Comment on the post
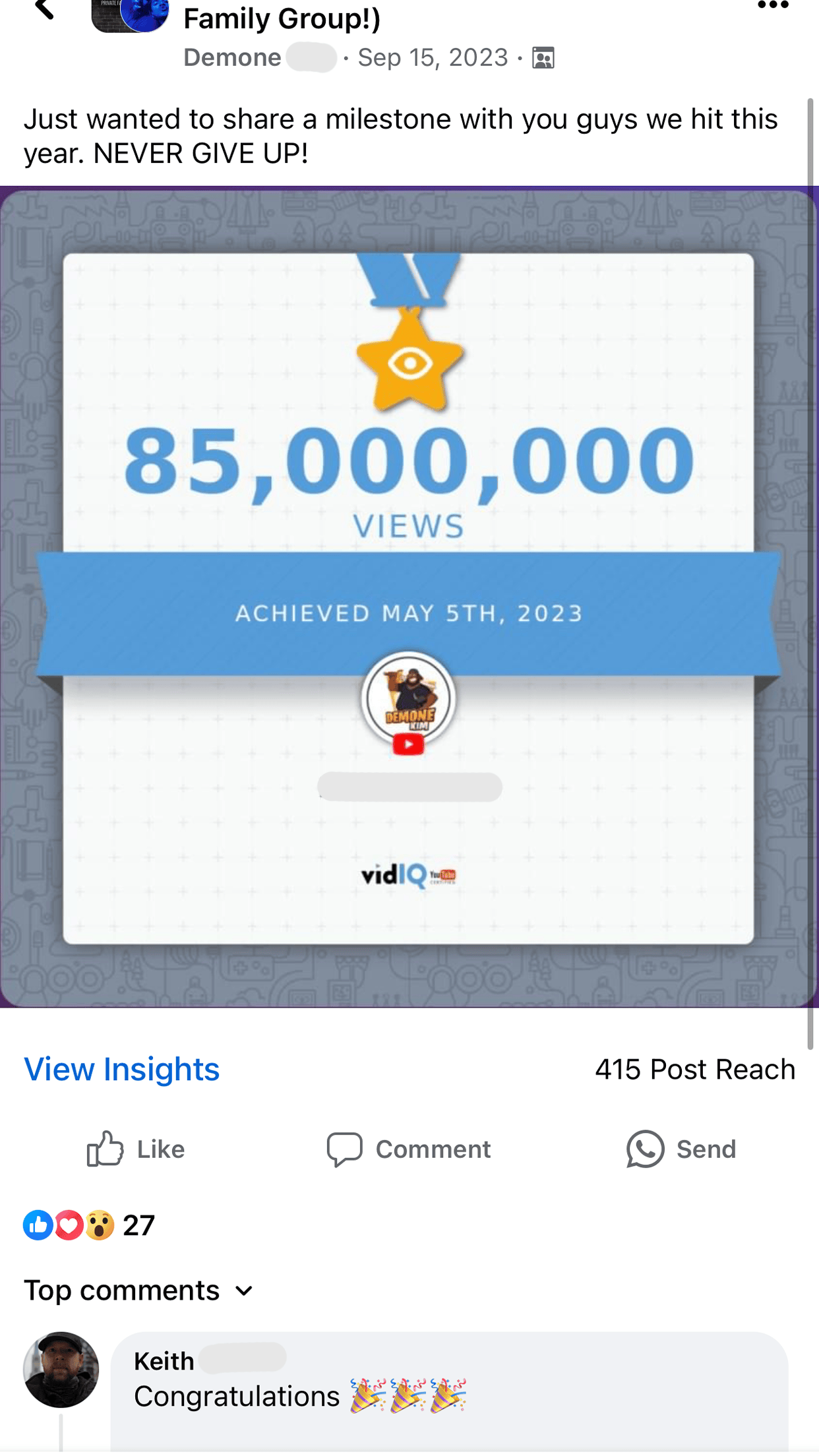Screen dimensions: 819x1456 point(409,1149)
